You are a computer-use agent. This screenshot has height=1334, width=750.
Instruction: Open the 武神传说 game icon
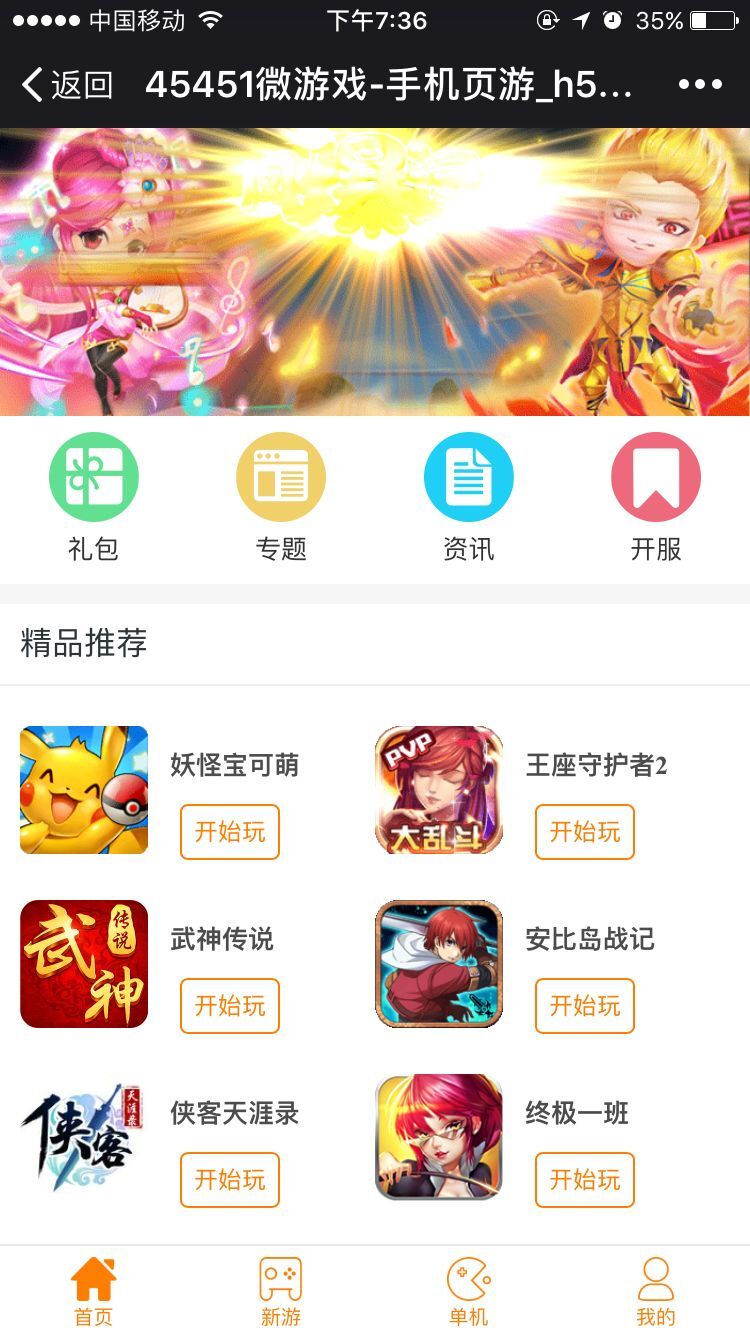point(84,964)
